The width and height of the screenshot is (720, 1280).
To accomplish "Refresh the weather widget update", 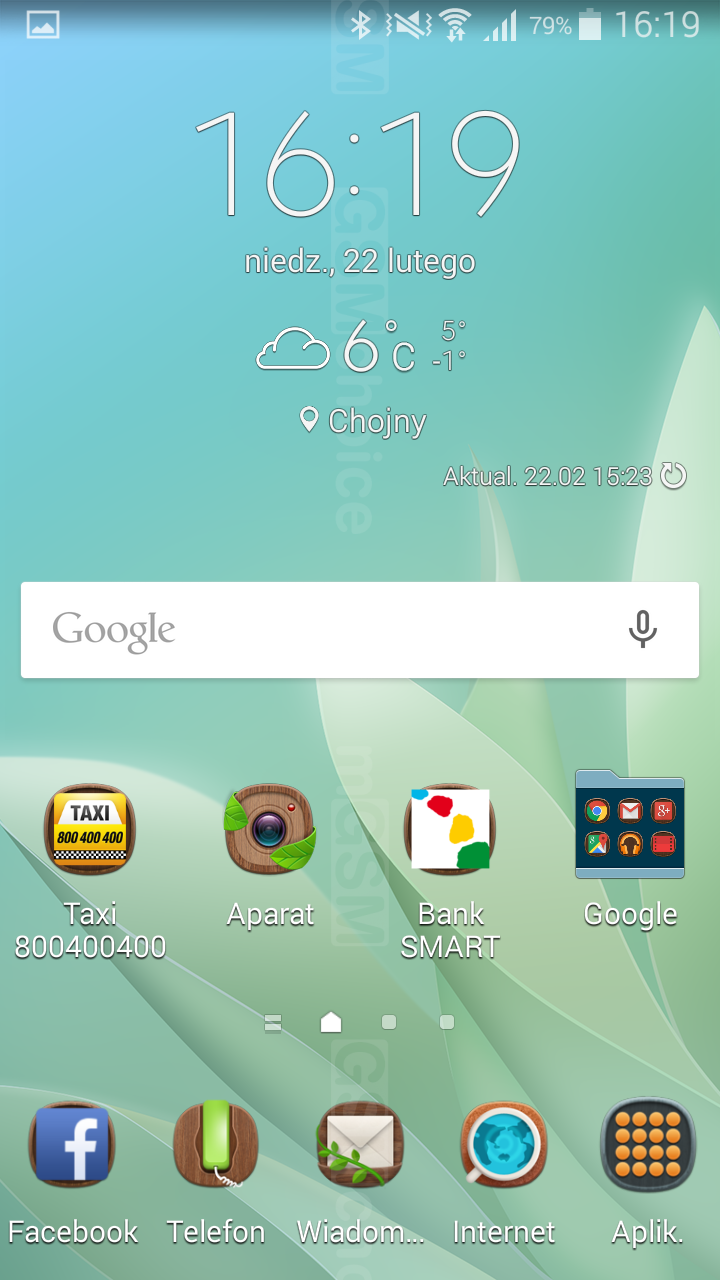I will click(x=675, y=476).
